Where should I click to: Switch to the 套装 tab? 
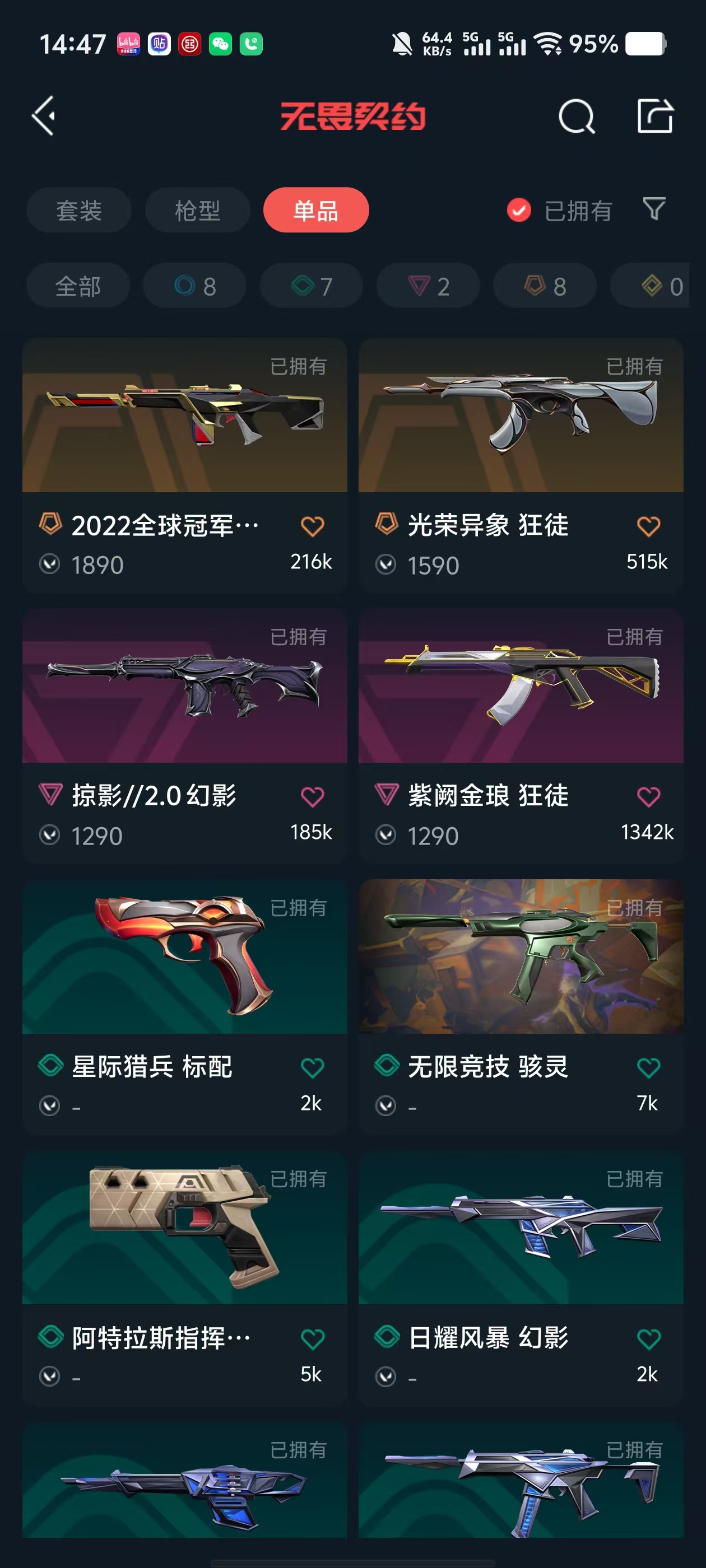[78, 210]
